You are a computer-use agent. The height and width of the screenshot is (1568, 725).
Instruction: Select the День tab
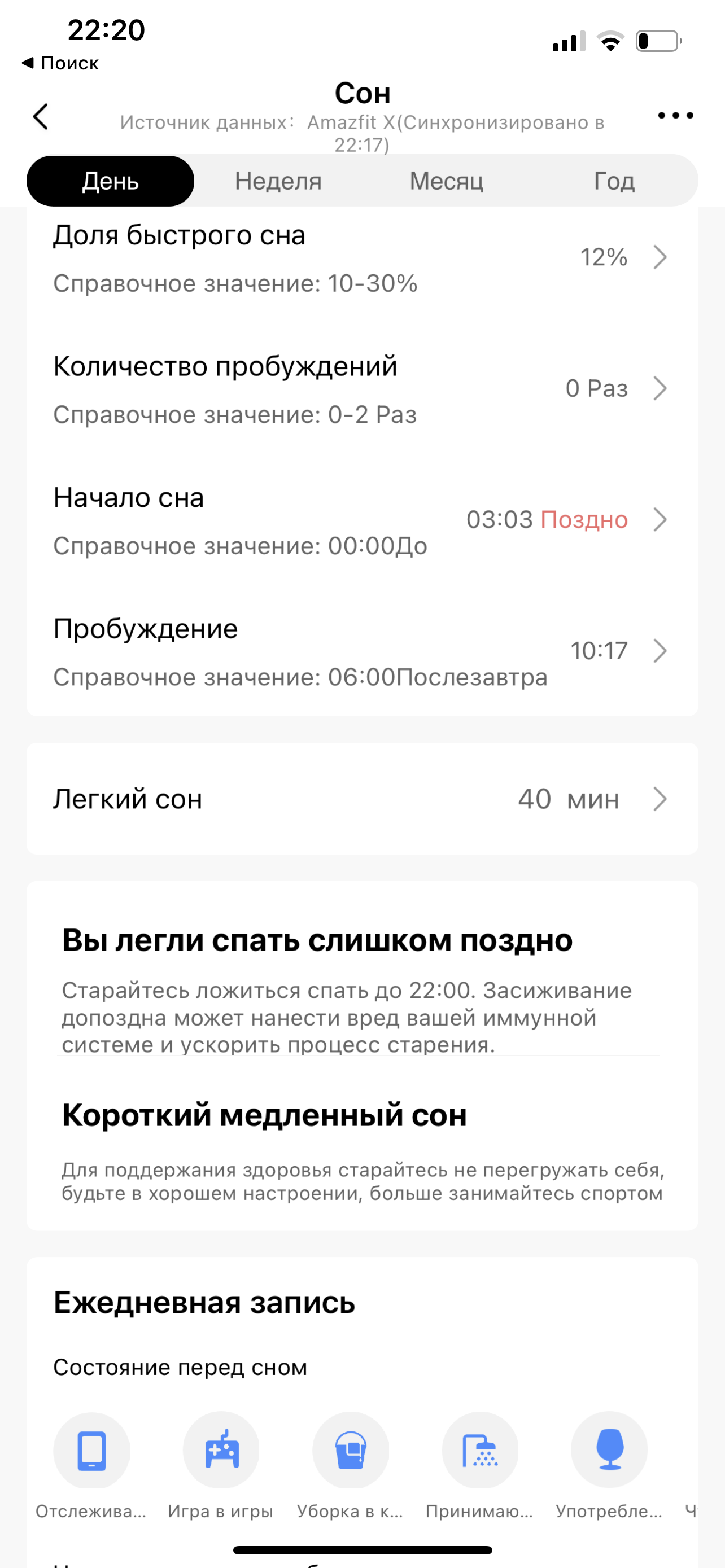pos(110,181)
